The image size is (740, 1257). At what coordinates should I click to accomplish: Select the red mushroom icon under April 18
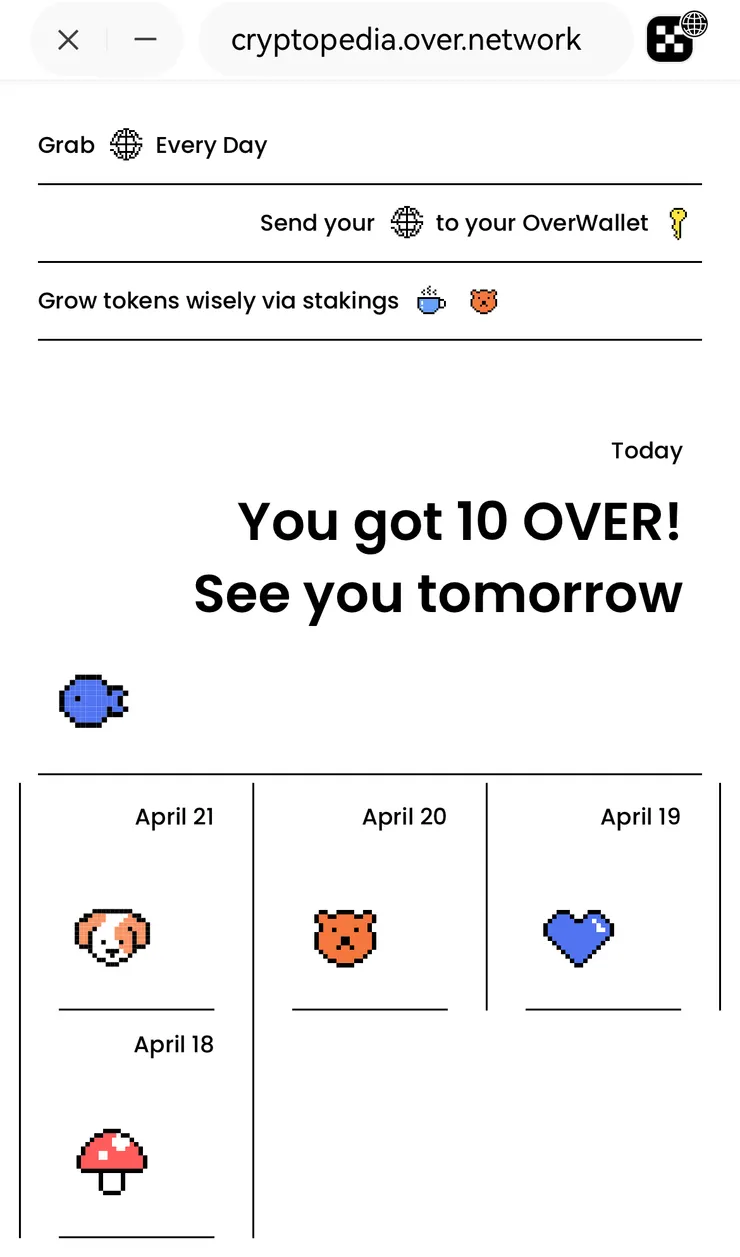tap(113, 1162)
